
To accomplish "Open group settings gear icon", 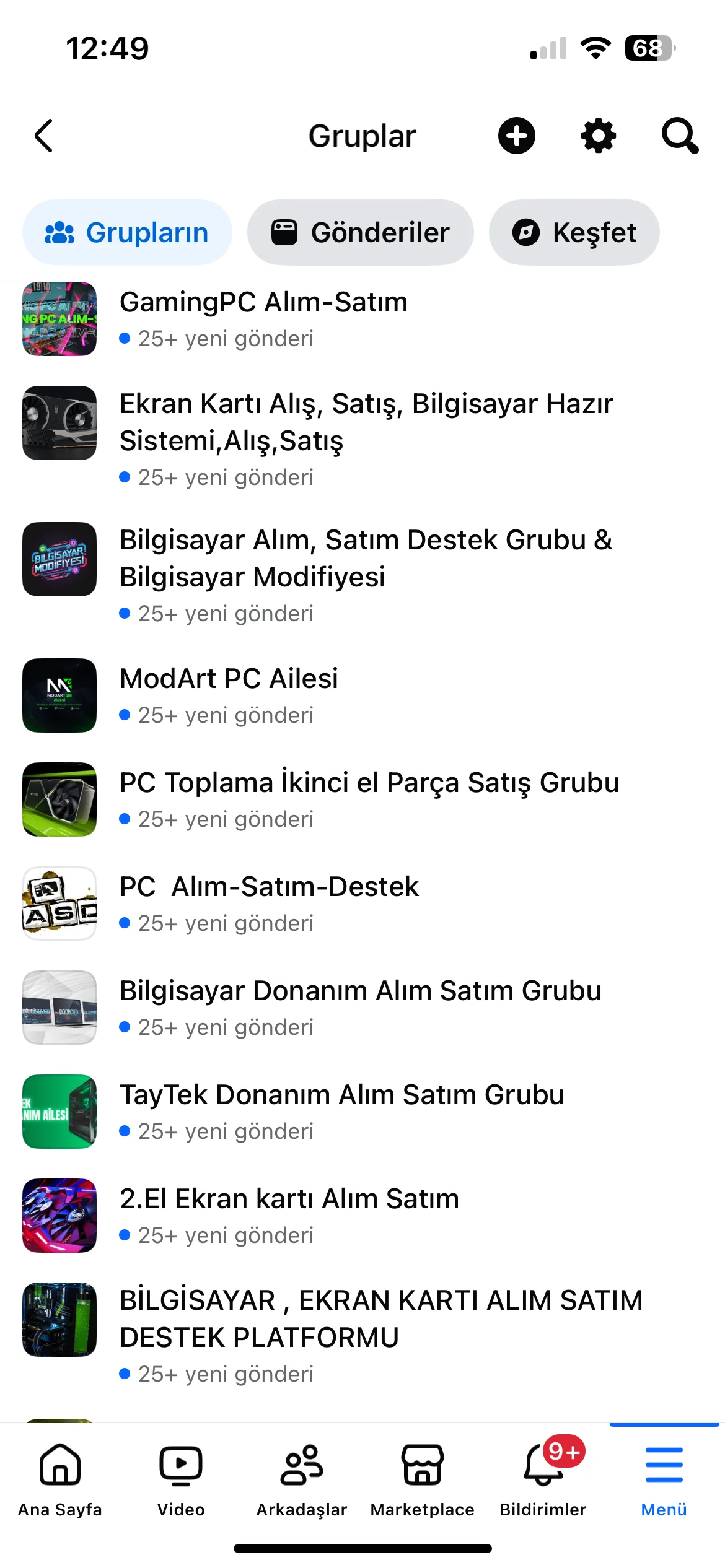I will 598,136.
